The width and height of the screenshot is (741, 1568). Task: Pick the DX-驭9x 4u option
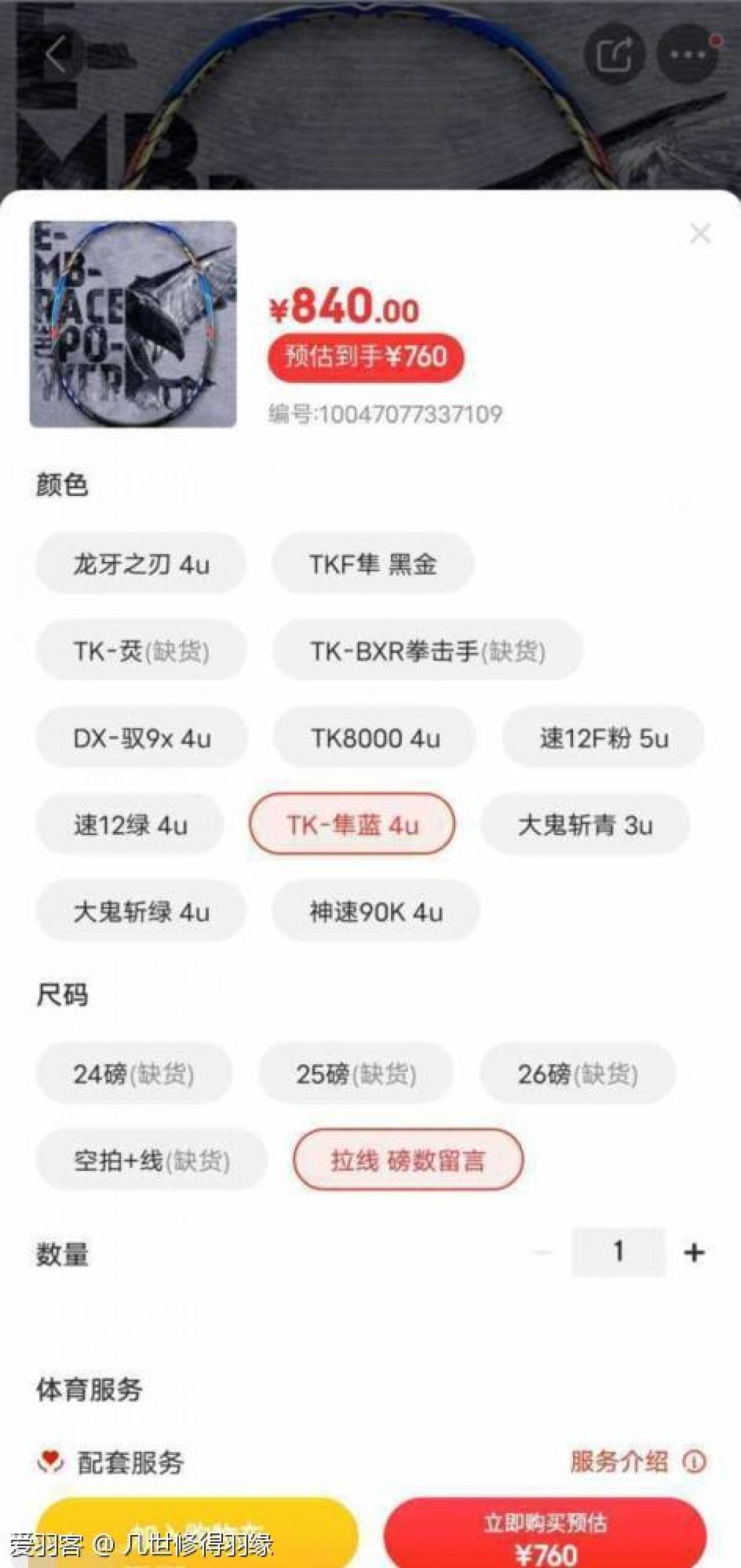tap(142, 738)
